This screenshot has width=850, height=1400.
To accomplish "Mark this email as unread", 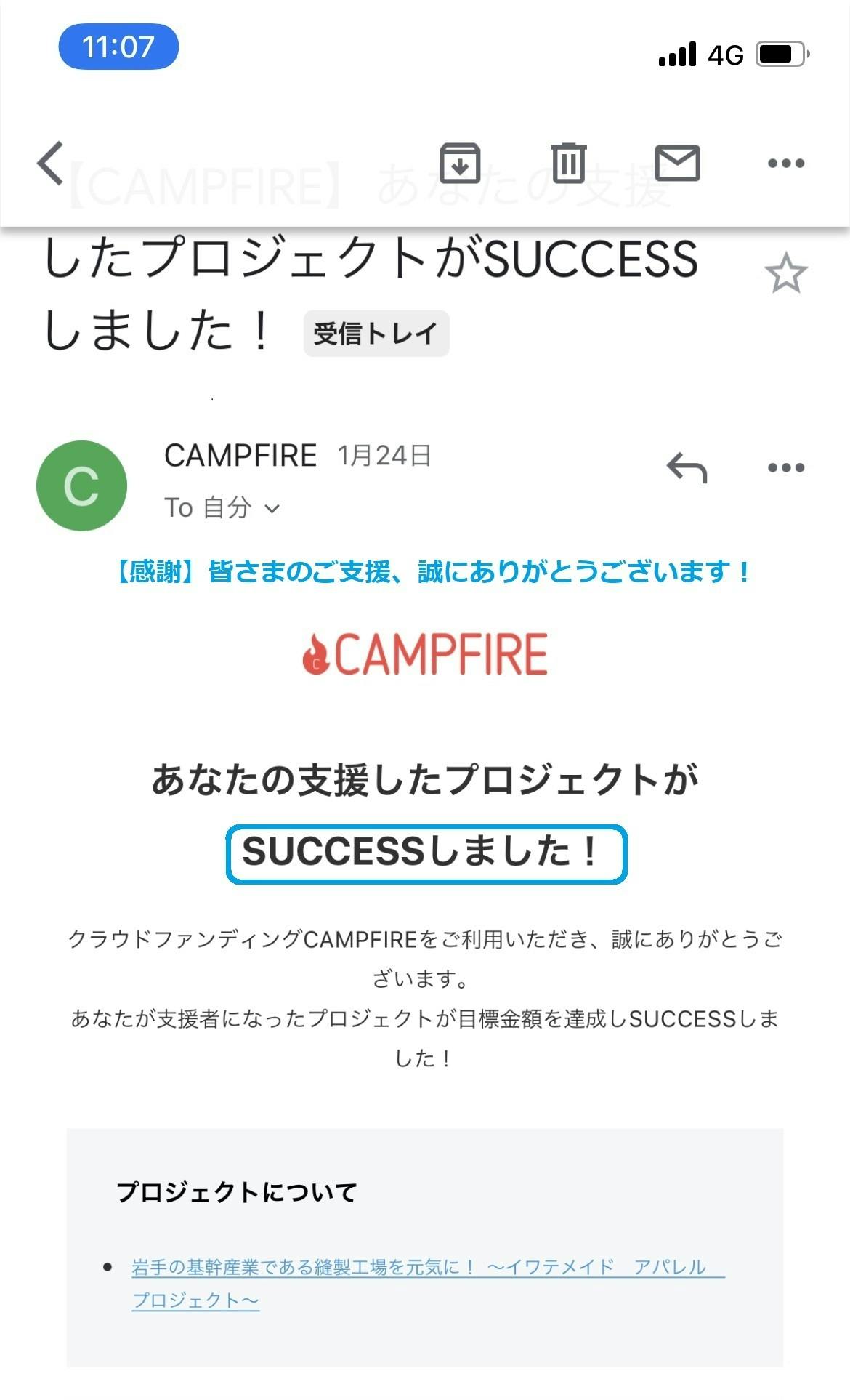I will click(677, 163).
